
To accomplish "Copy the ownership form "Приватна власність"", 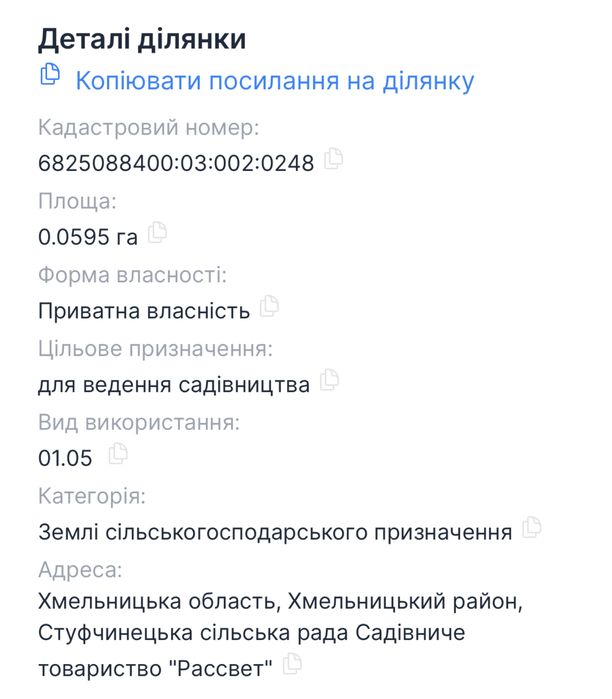I will (x=269, y=307).
